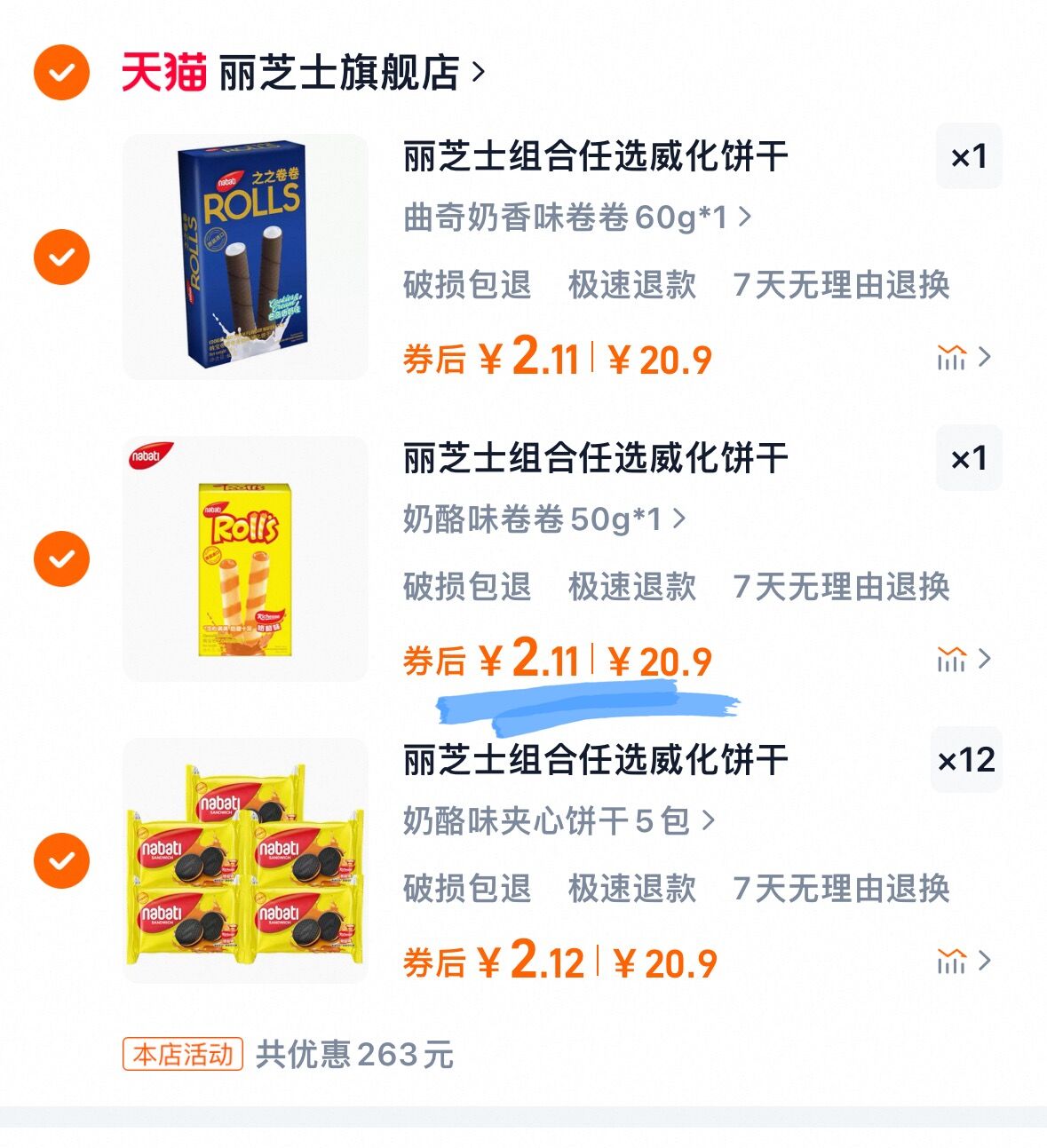Open the nabati blue ROLLS product image

point(247,255)
